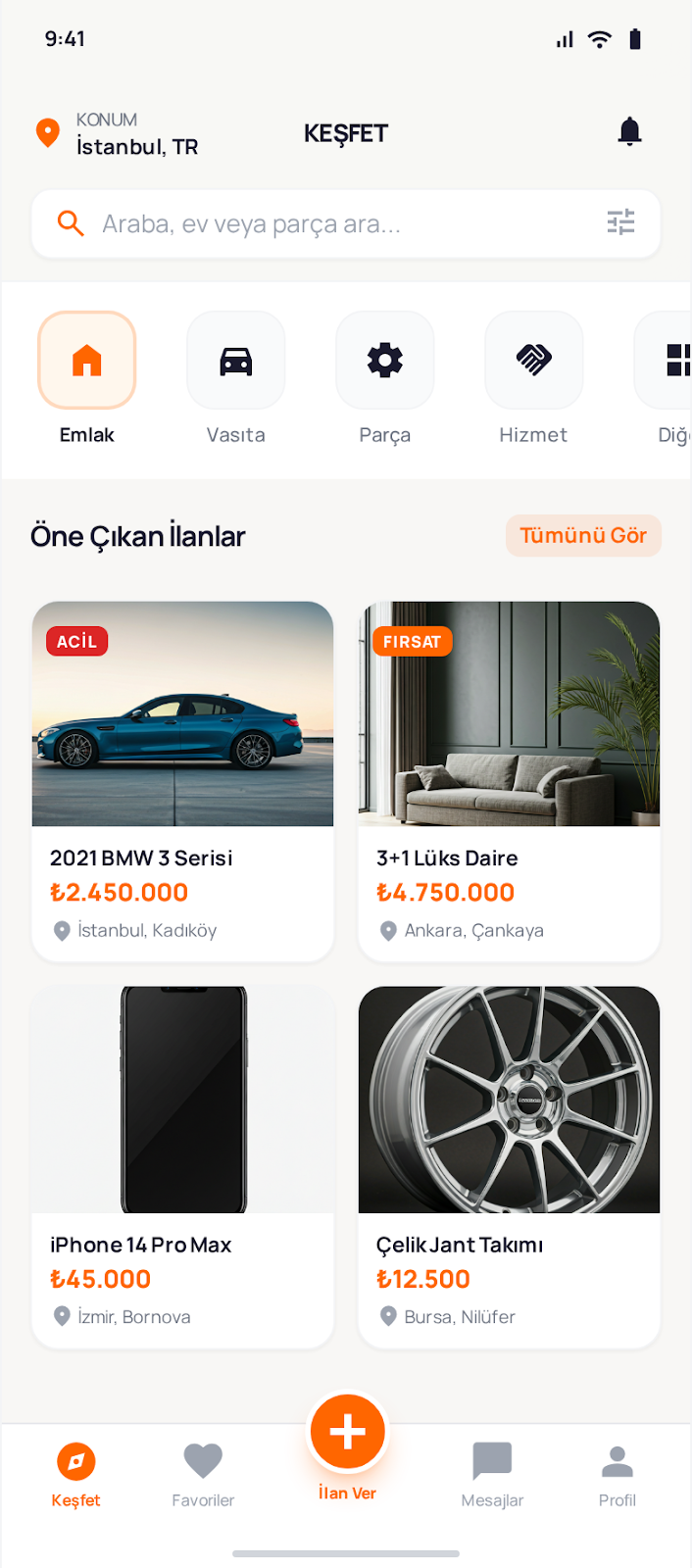Open the iPhone 14 Pro Max listing
This screenshot has height=1568, width=692.
click(182, 1166)
